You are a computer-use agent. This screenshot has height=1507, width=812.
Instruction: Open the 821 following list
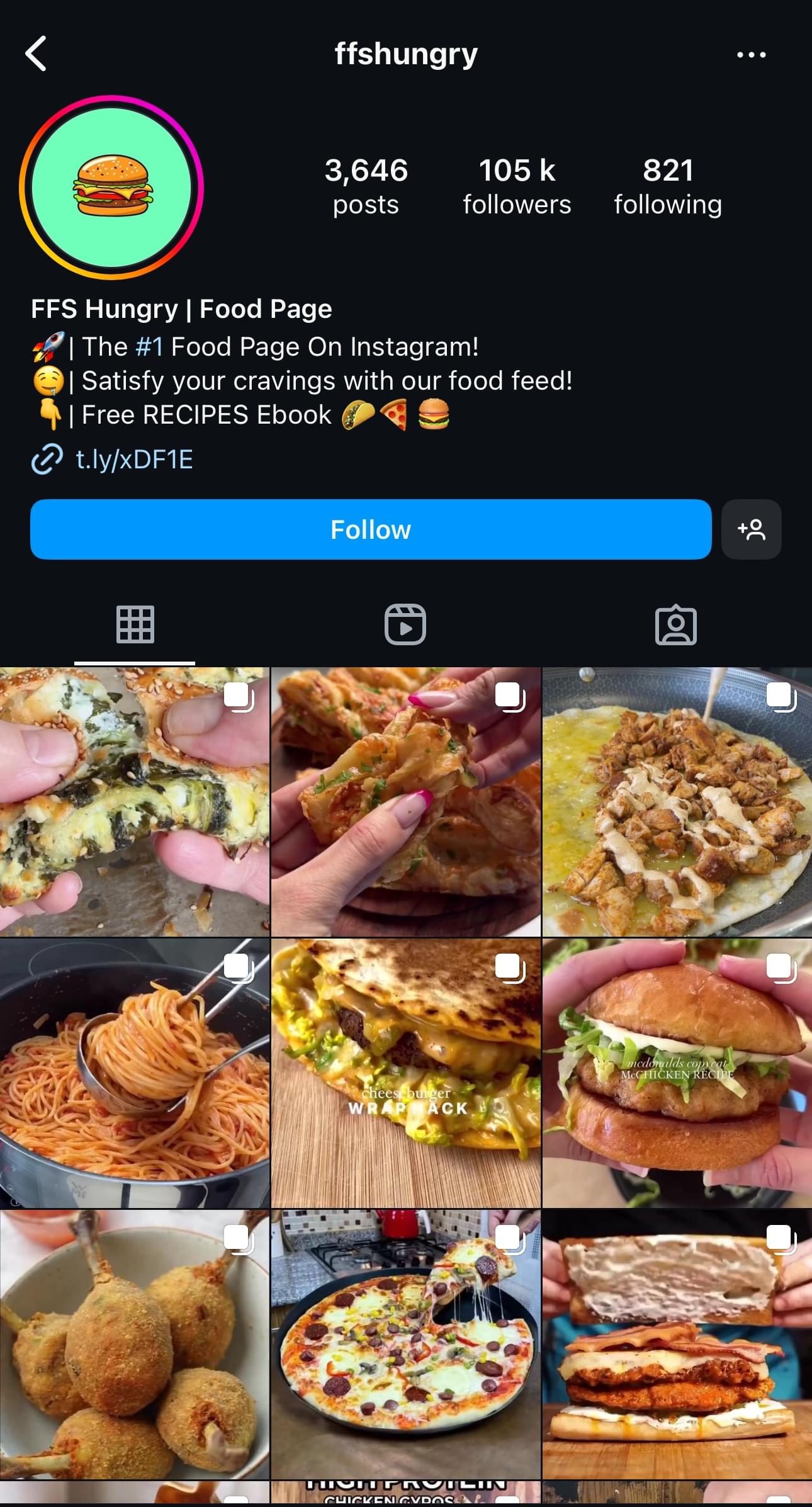pyautogui.click(x=668, y=186)
